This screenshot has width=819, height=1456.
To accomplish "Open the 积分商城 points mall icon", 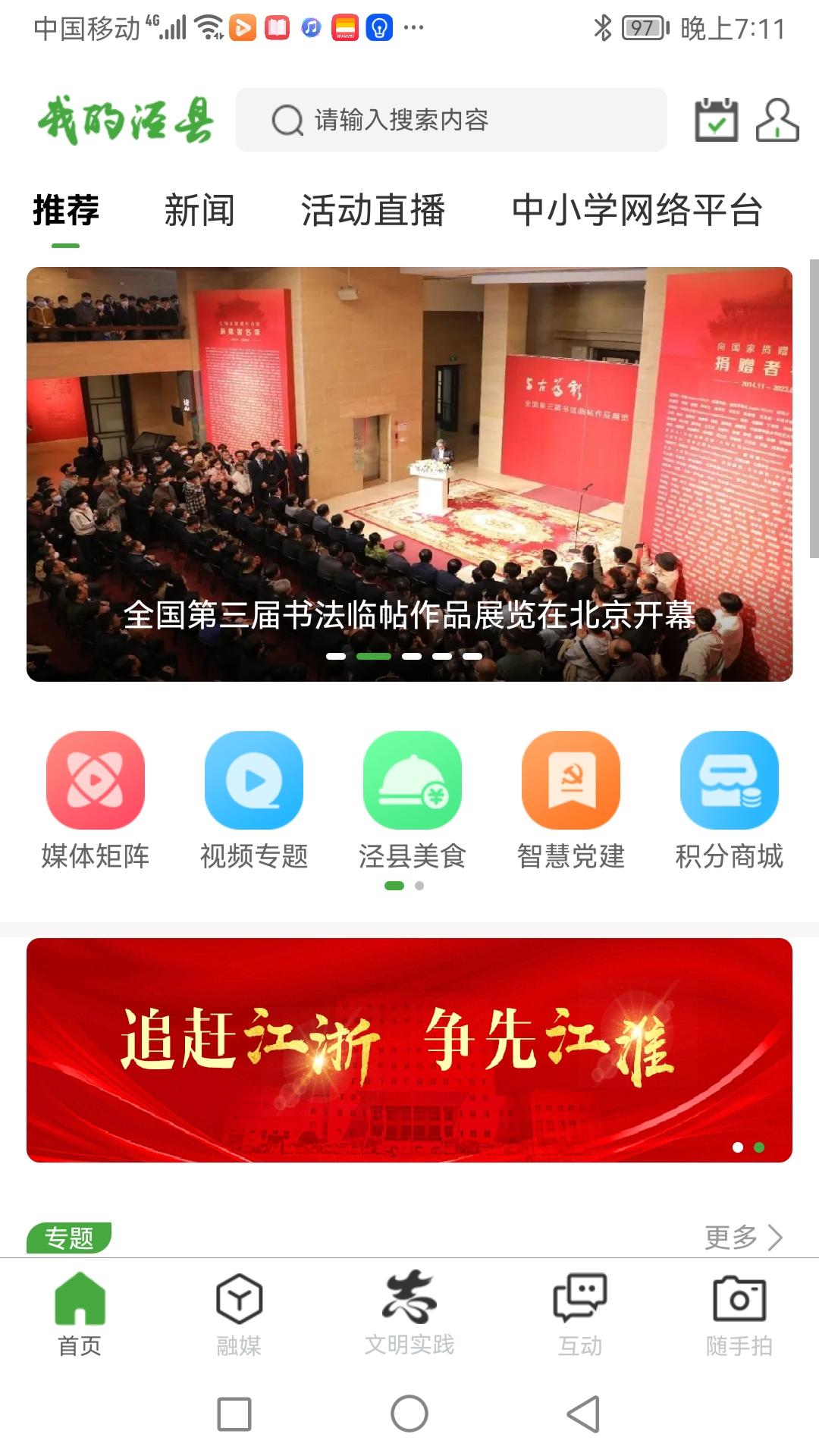I will (x=730, y=781).
